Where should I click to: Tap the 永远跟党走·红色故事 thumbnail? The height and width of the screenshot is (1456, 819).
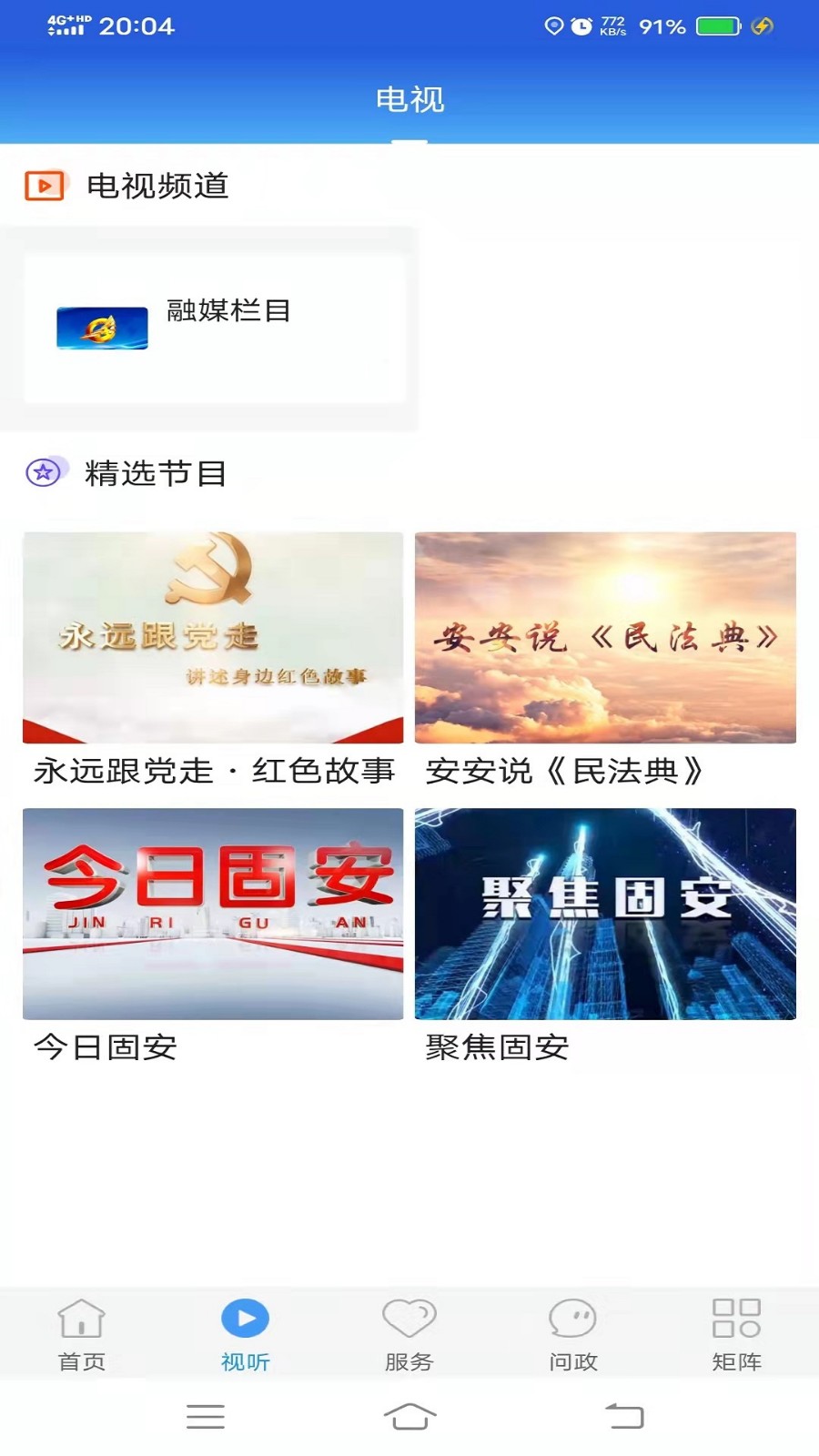[x=213, y=637]
